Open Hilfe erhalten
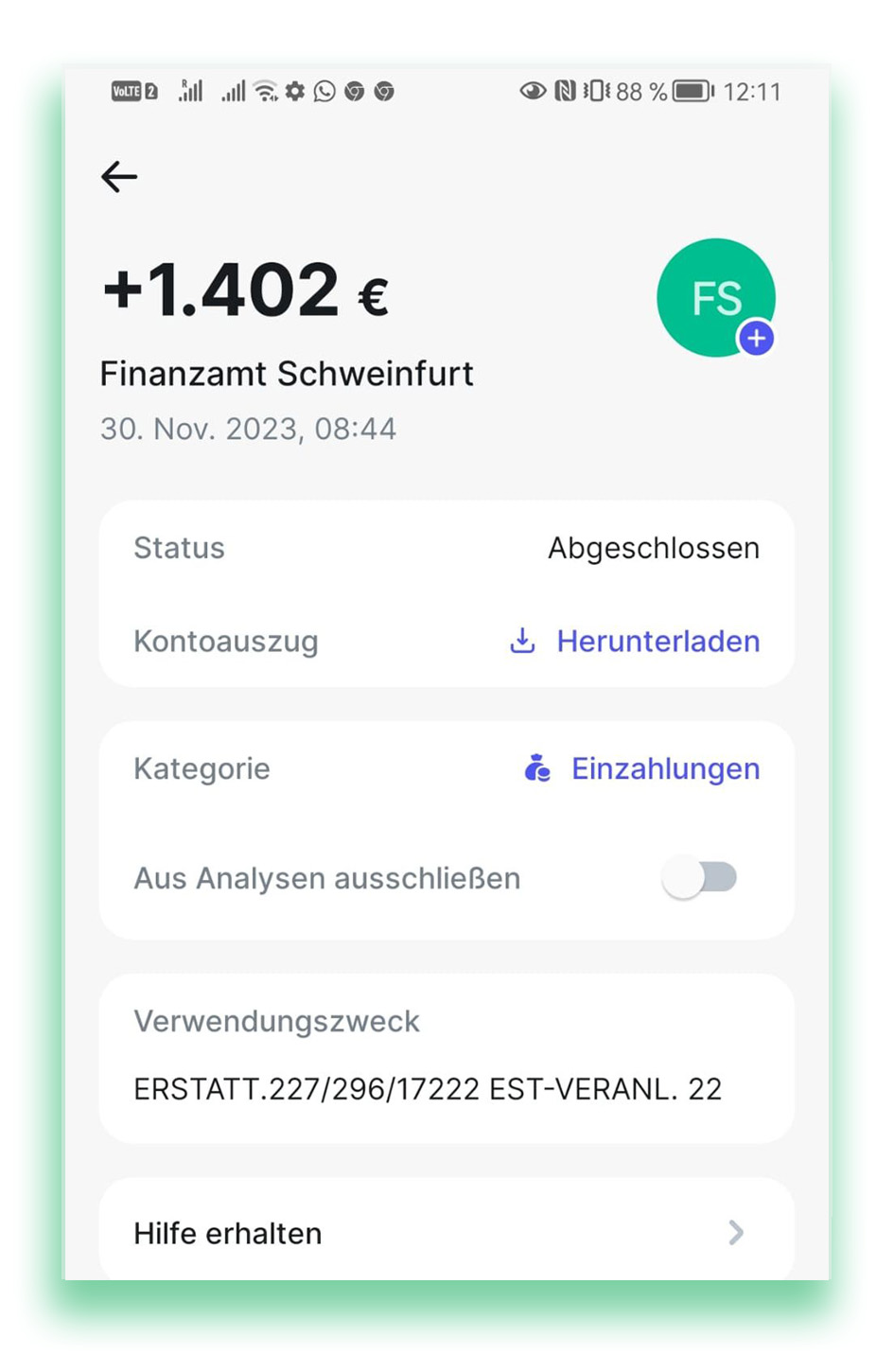The width and height of the screenshot is (894, 1372). tap(446, 1233)
